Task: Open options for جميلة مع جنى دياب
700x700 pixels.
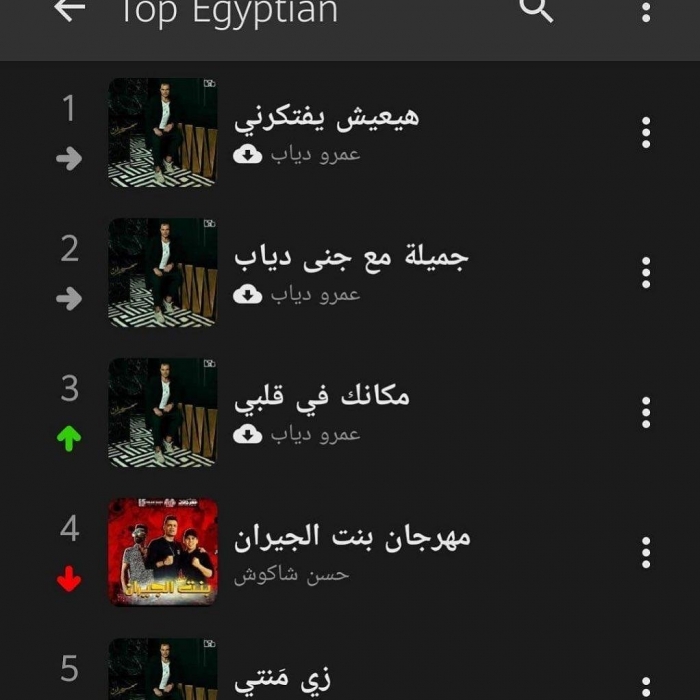Action: 646,272
